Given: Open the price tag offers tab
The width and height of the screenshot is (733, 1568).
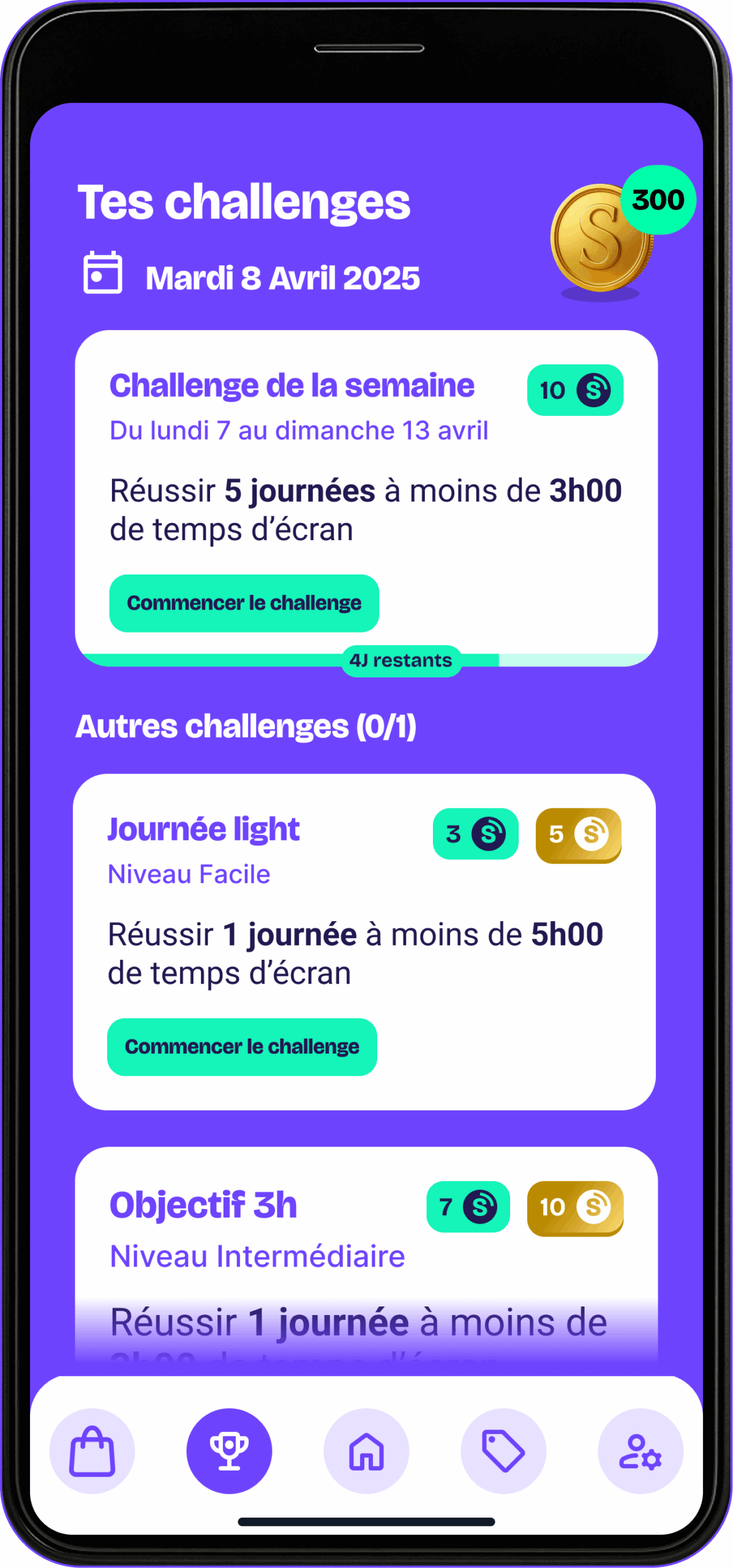Looking at the screenshot, I should click(x=503, y=1450).
